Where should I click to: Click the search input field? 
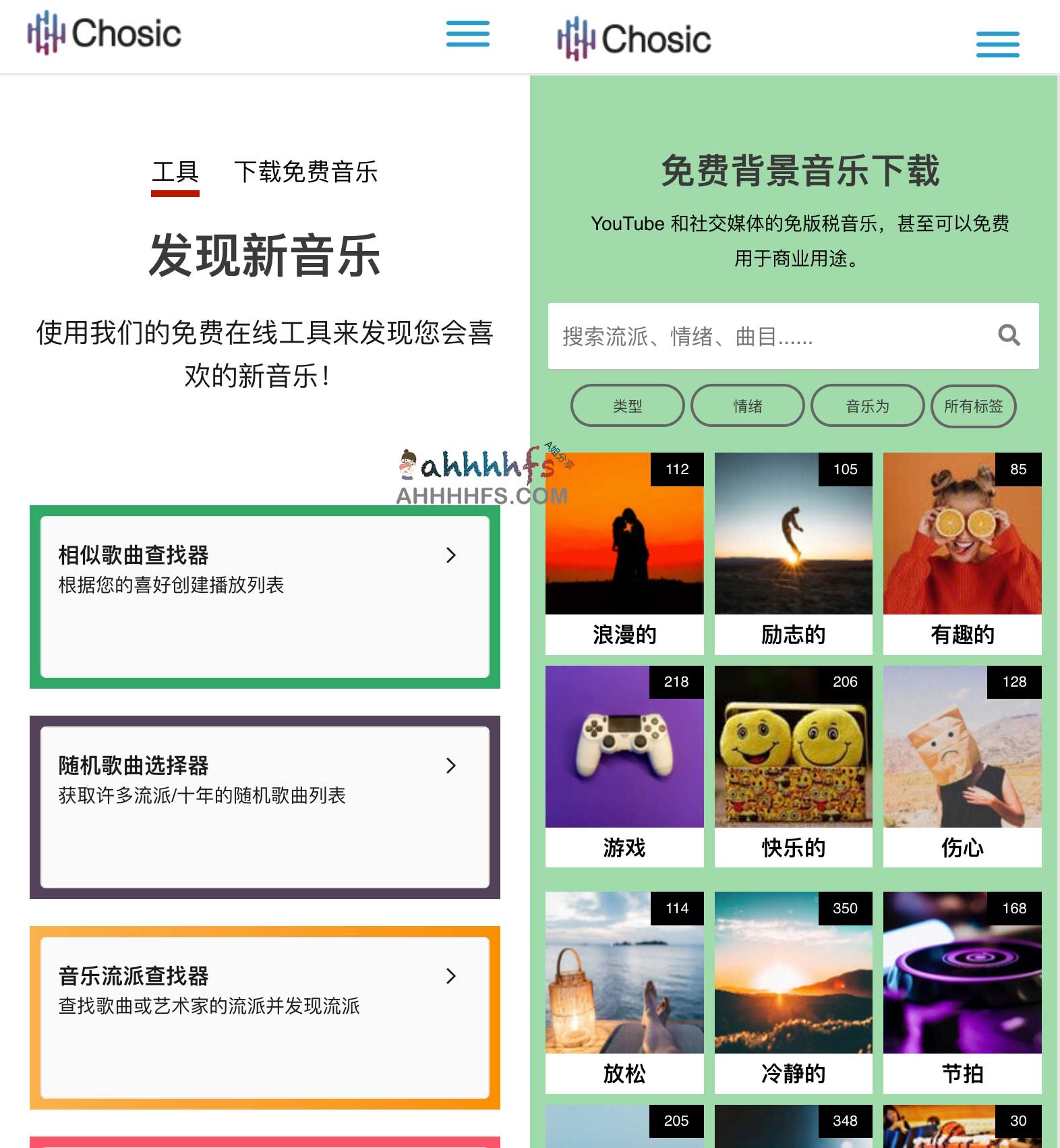click(742, 336)
